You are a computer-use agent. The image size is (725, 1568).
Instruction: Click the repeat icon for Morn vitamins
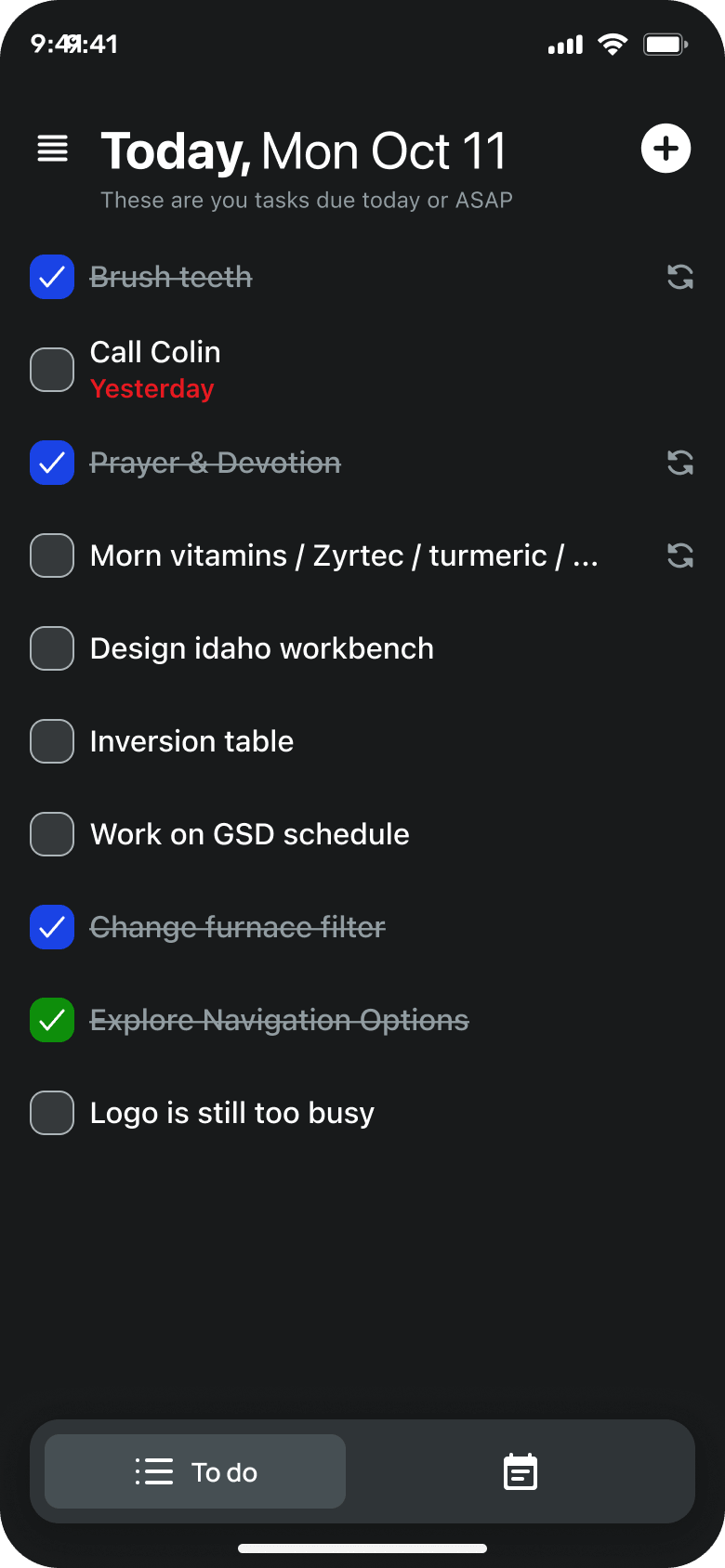(x=679, y=555)
